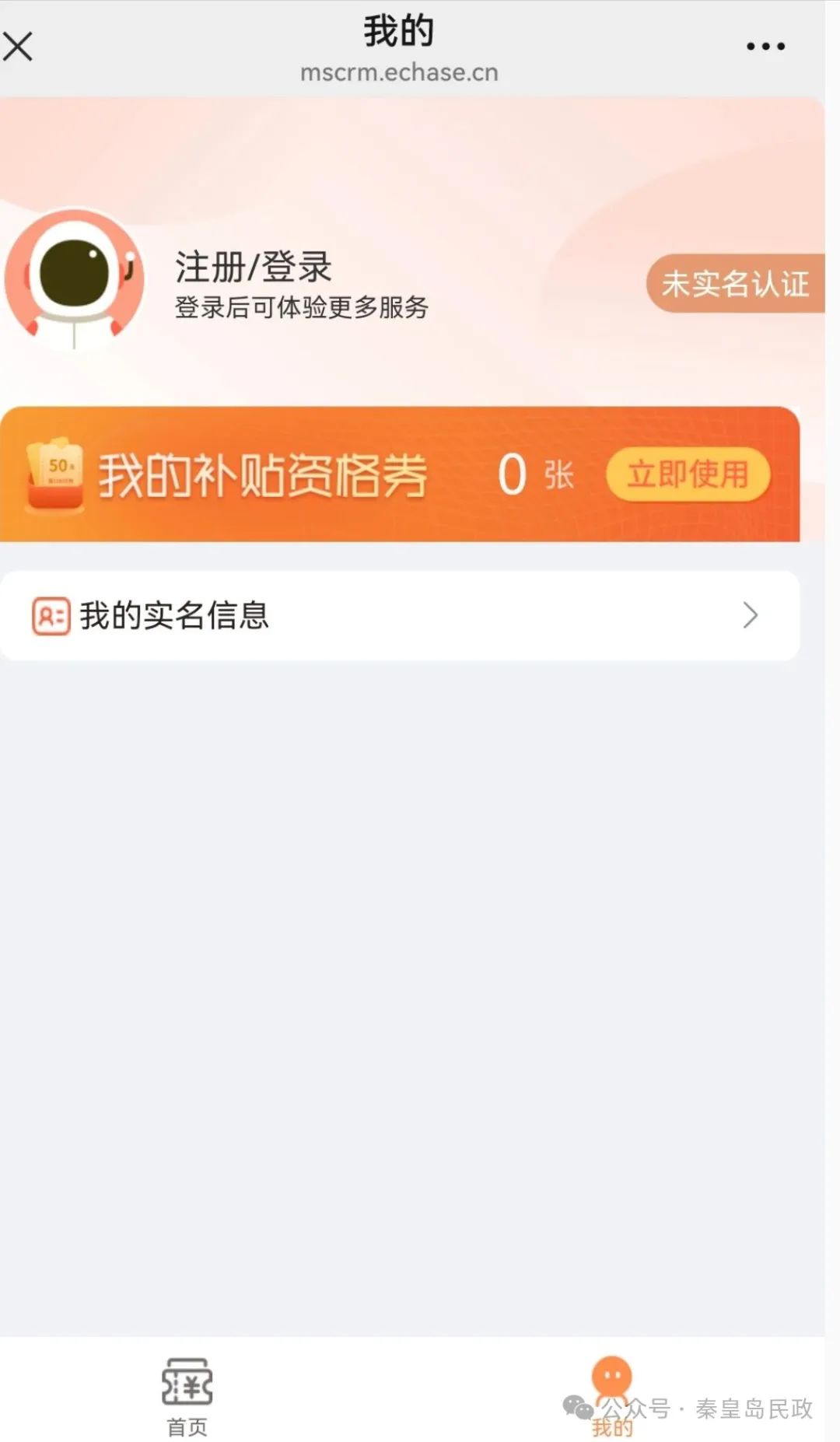Viewport: 840px width, 1442px height.
Task: Click the right-pointing chevron on the white row
Action: click(x=751, y=615)
